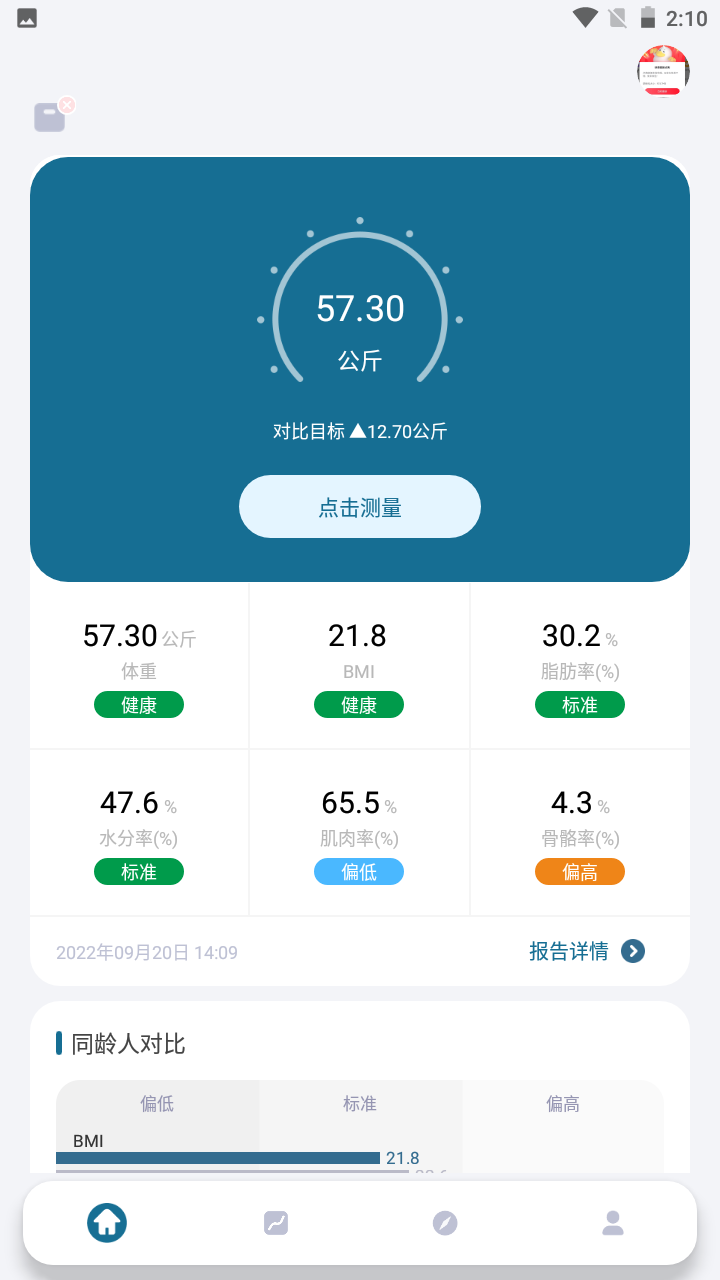The height and width of the screenshot is (1280, 720).
Task: Select the trends chart icon in bottom bar
Action: coord(275,1222)
